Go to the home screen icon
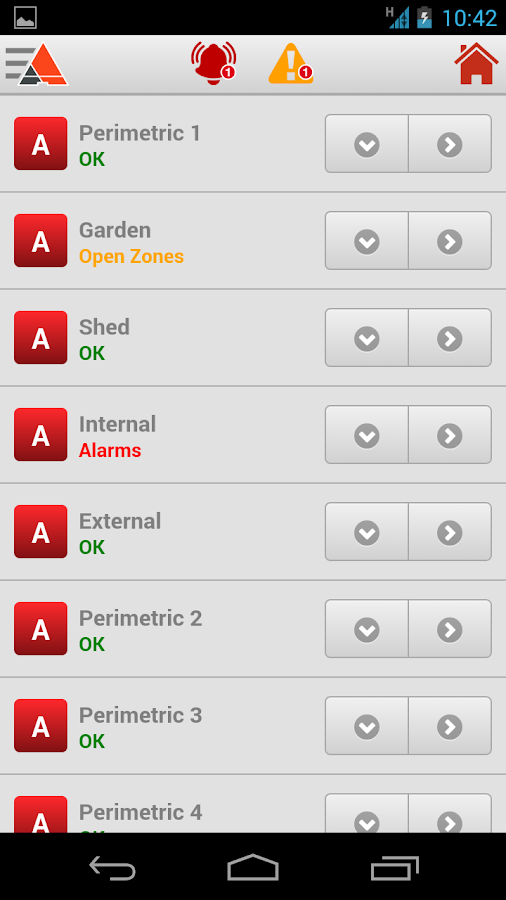Screen dimensions: 506x900 pyautogui.click(x=476, y=64)
